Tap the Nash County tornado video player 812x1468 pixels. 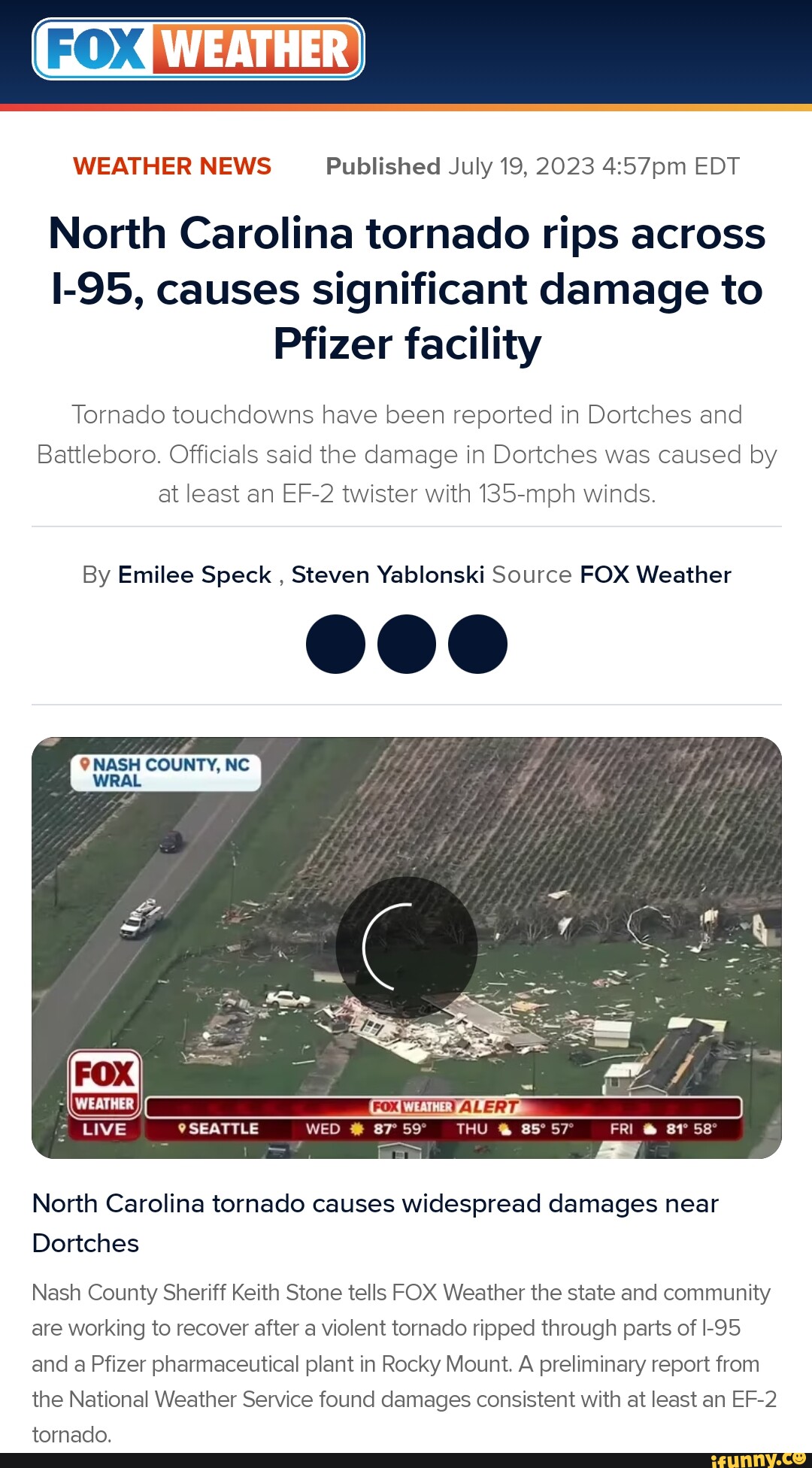(406, 948)
